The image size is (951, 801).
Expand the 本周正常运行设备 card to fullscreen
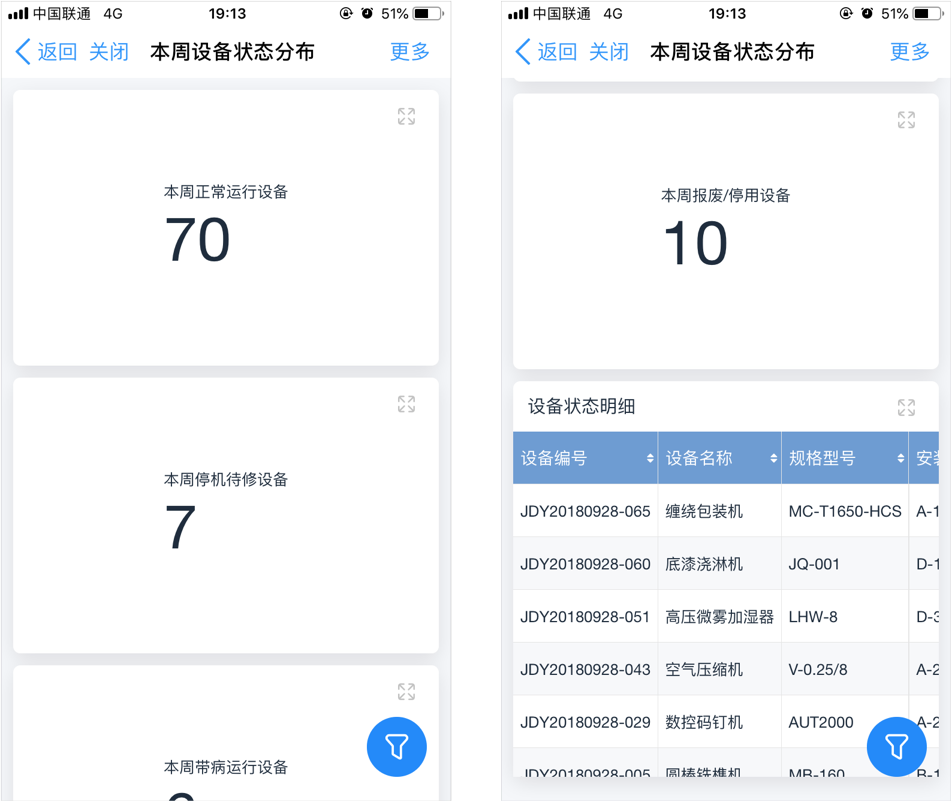pos(406,117)
